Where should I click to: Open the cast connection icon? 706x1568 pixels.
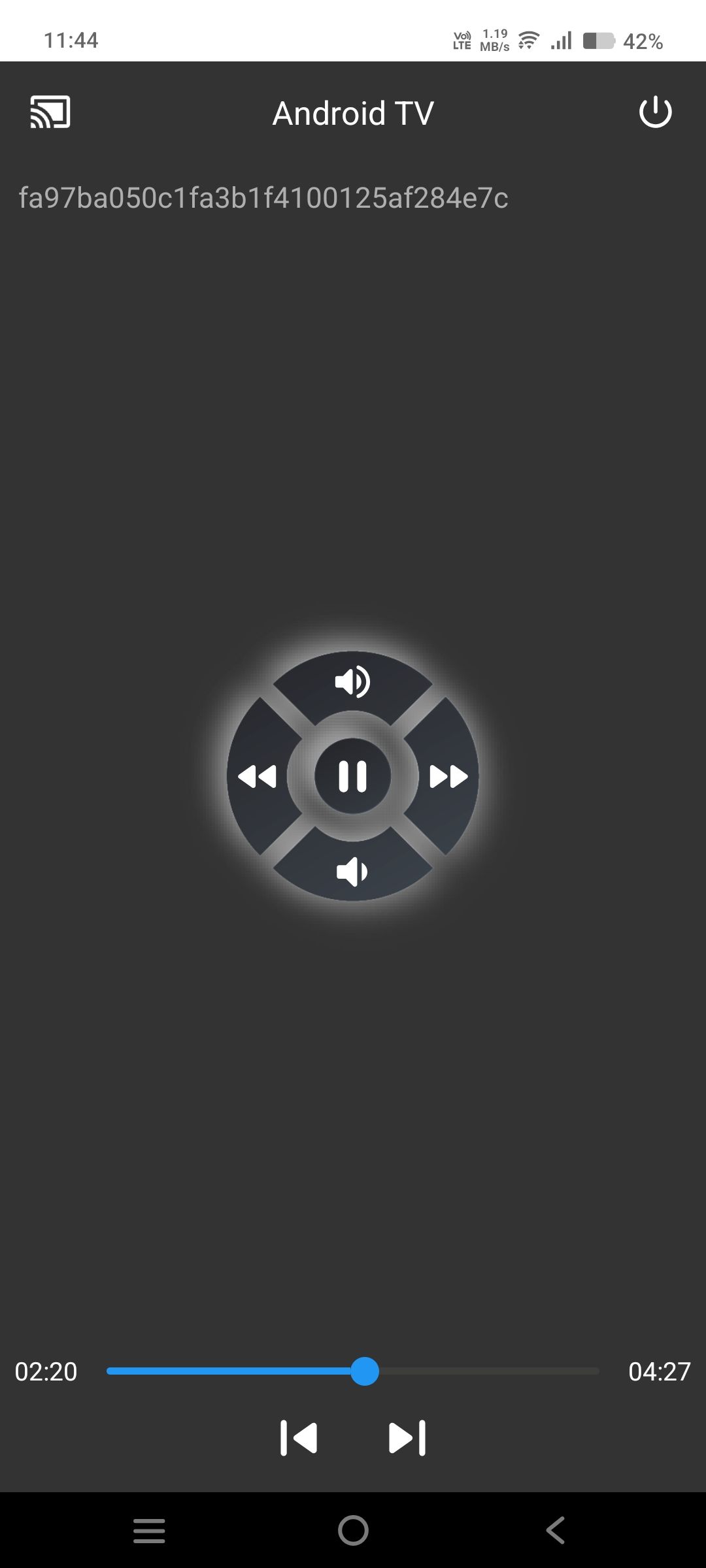tap(50, 112)
